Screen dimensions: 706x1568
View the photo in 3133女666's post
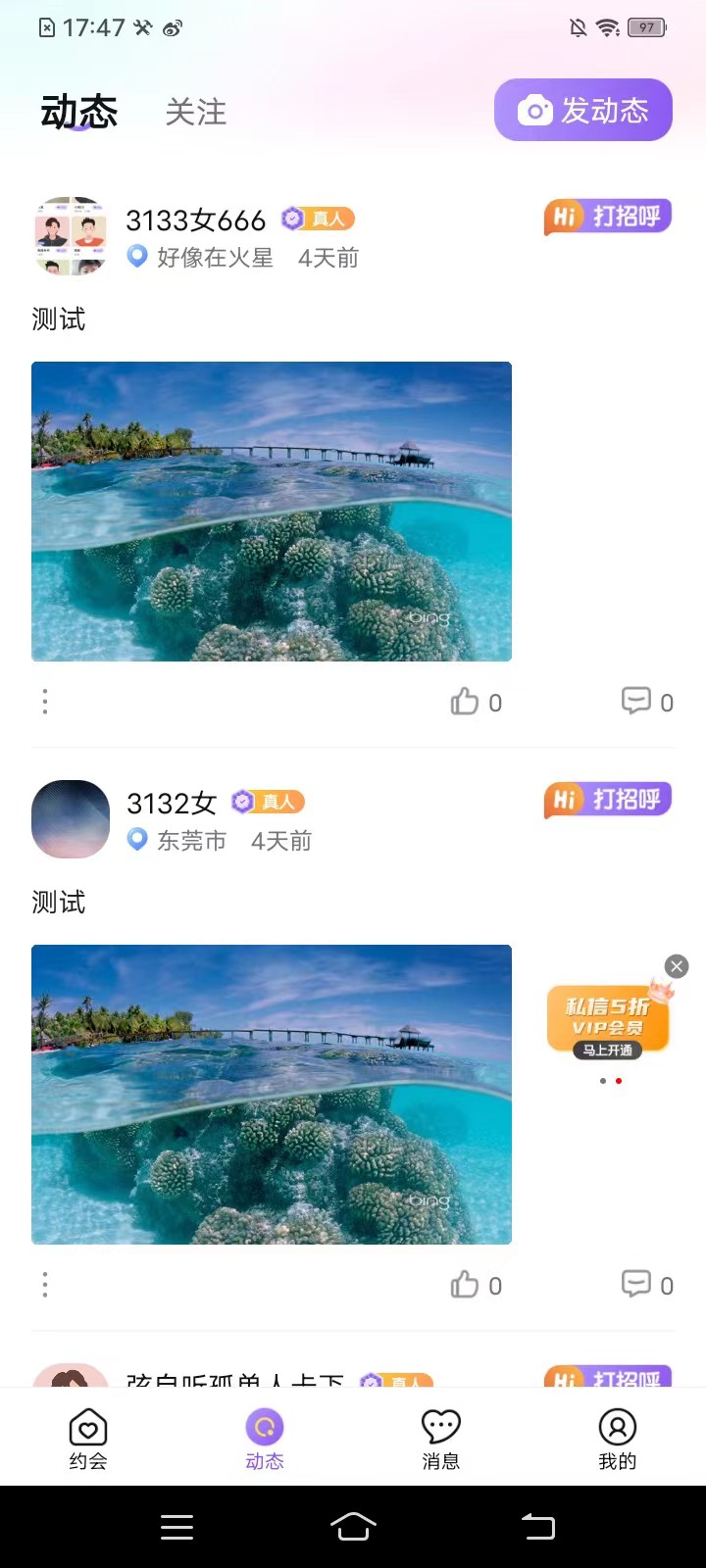tap(272, 511)
